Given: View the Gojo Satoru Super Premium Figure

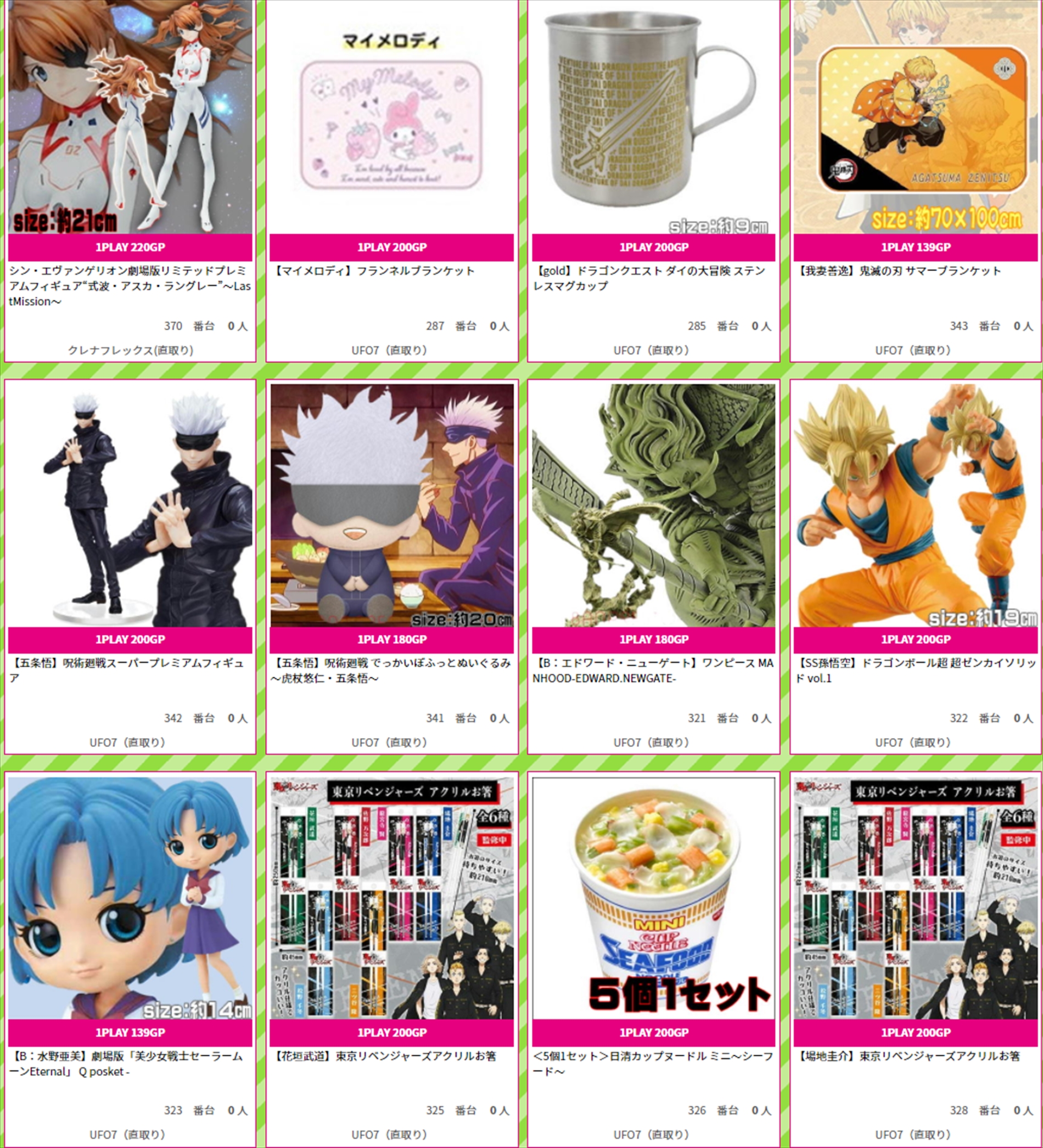Looking at the screenshot, I should coord(130,505).
